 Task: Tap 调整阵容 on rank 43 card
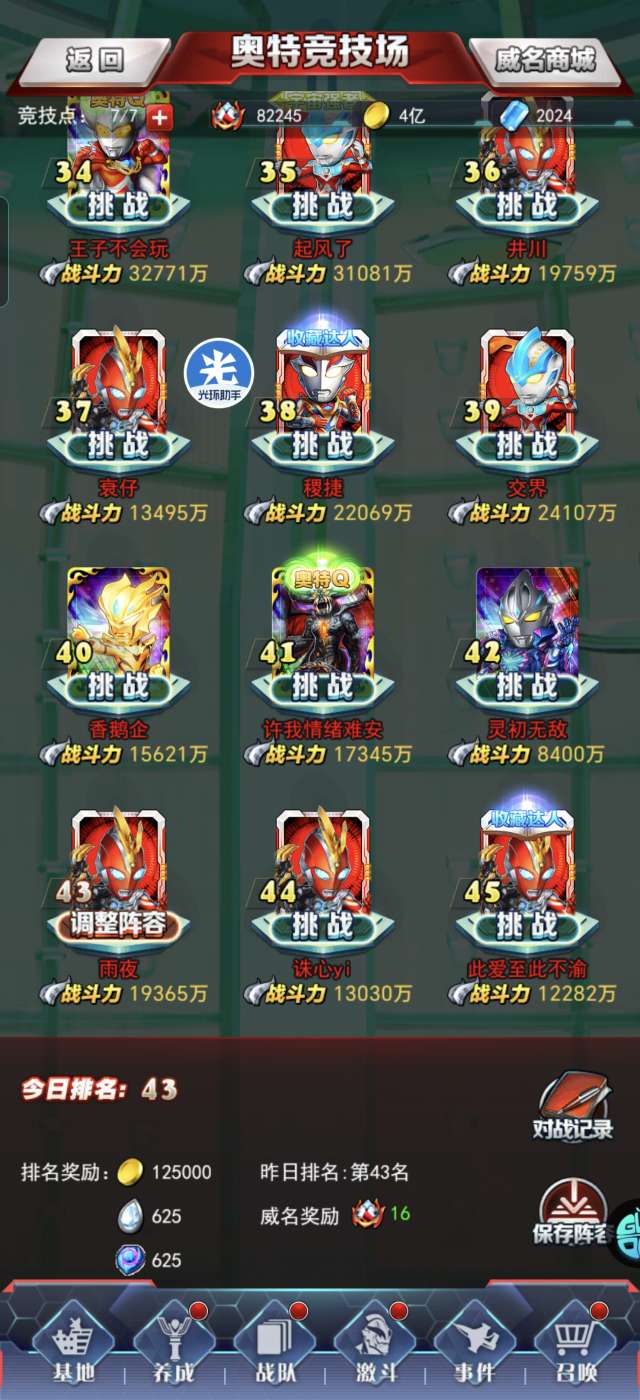pos(118,924)
